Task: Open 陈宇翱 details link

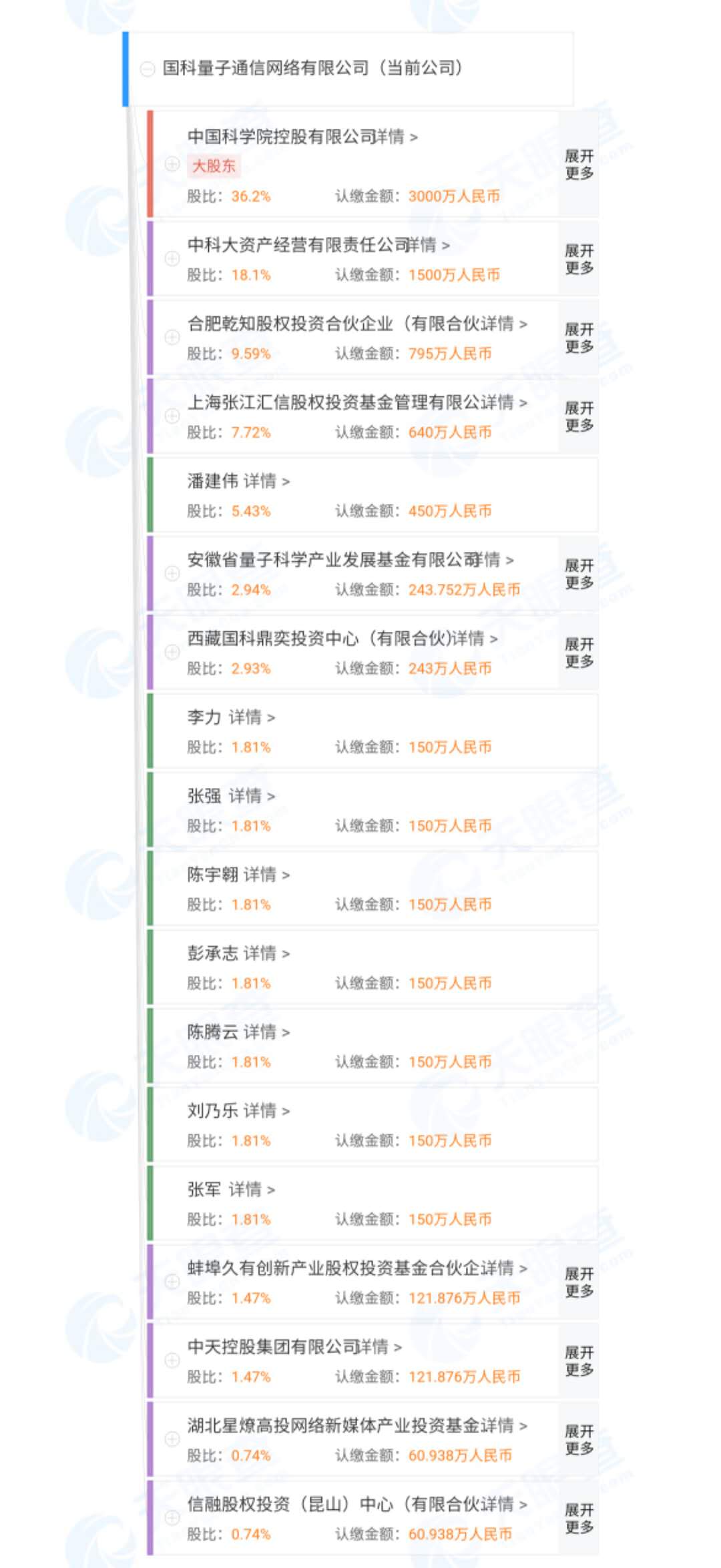Action: click(x=266, y=875)
